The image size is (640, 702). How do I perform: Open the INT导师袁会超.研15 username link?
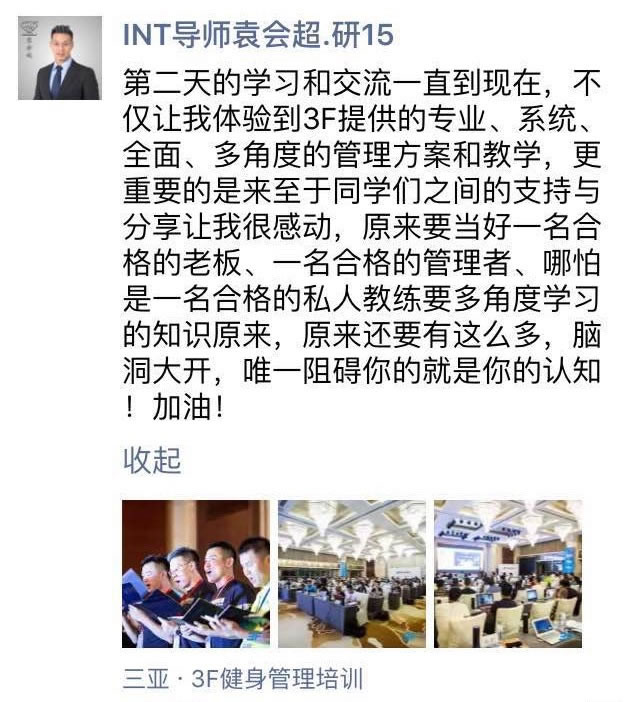click(257, 35)
